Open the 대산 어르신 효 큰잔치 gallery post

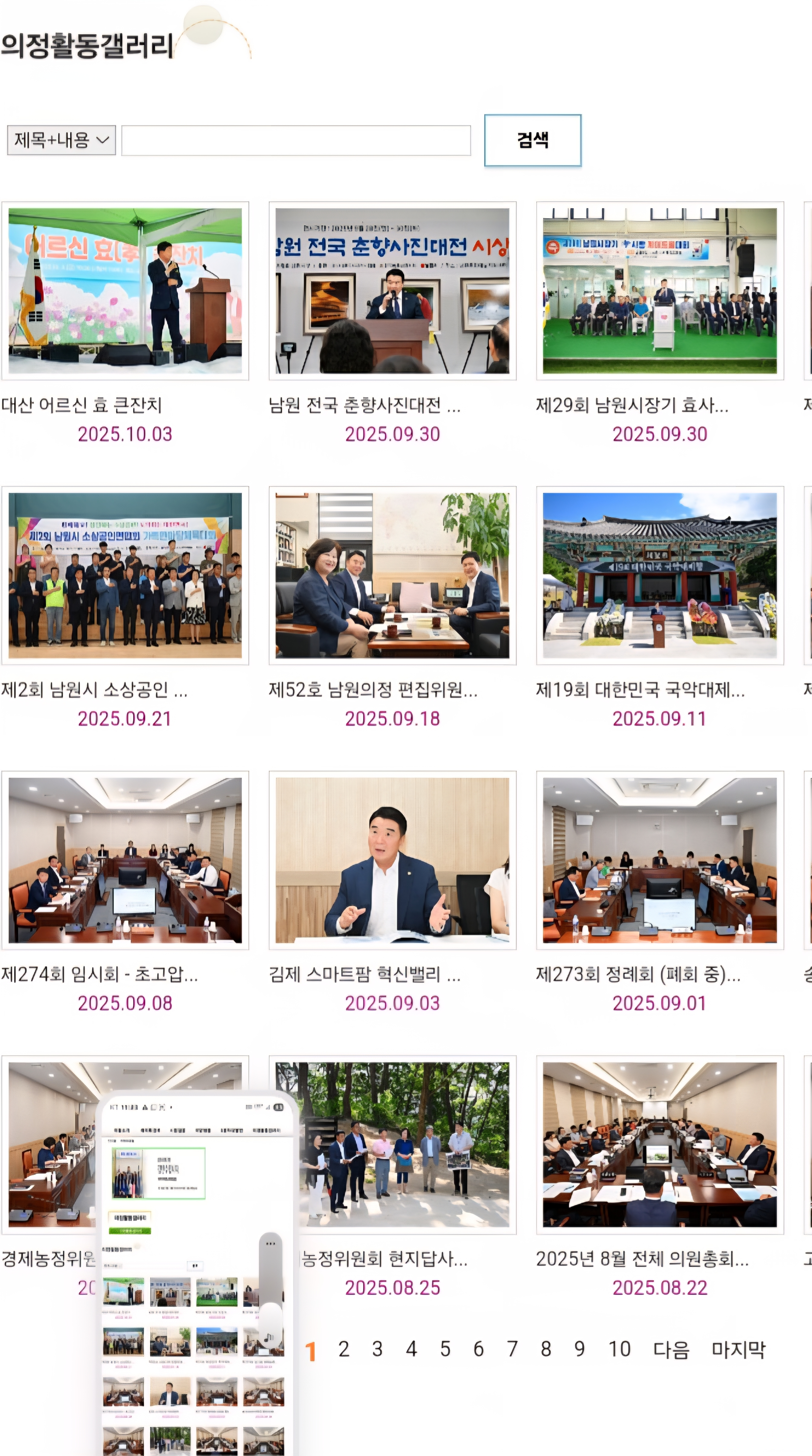[x=125, y=290]
